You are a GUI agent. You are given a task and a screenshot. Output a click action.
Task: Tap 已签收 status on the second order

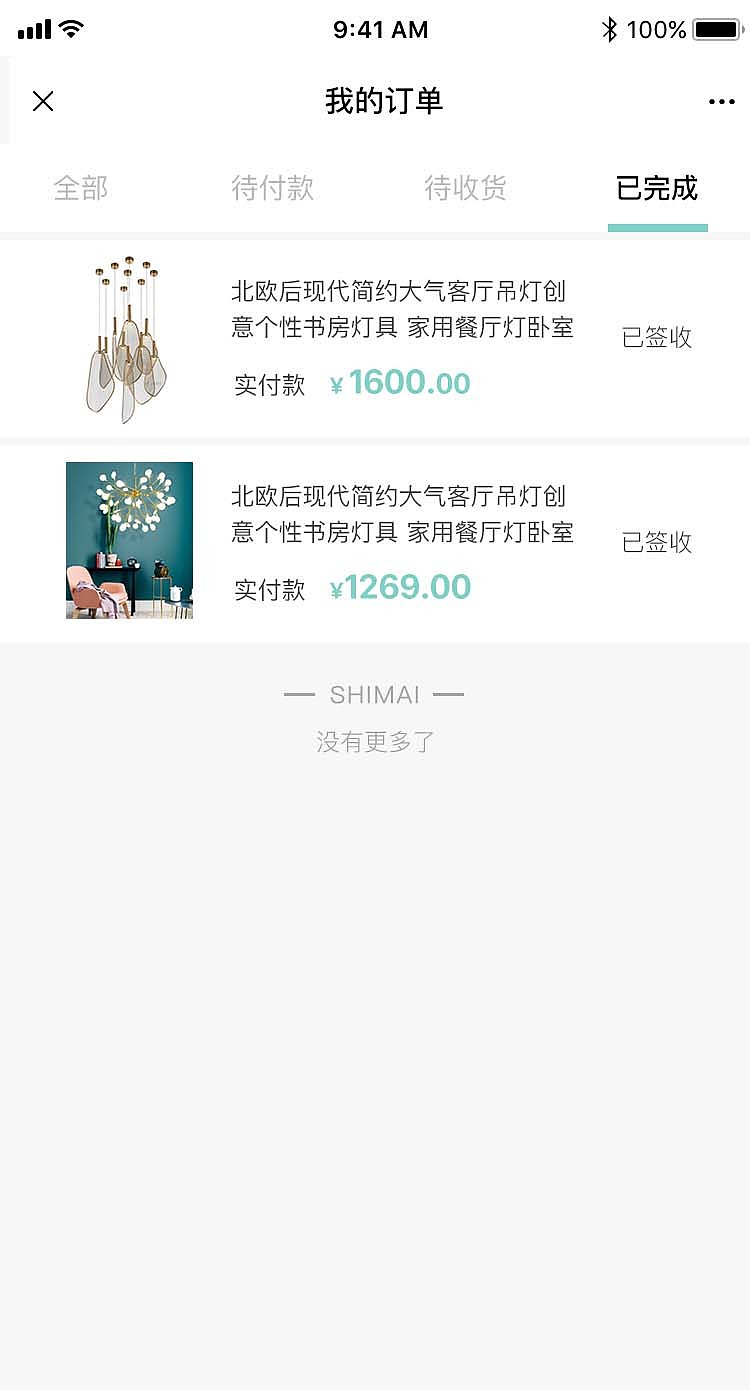655,542
